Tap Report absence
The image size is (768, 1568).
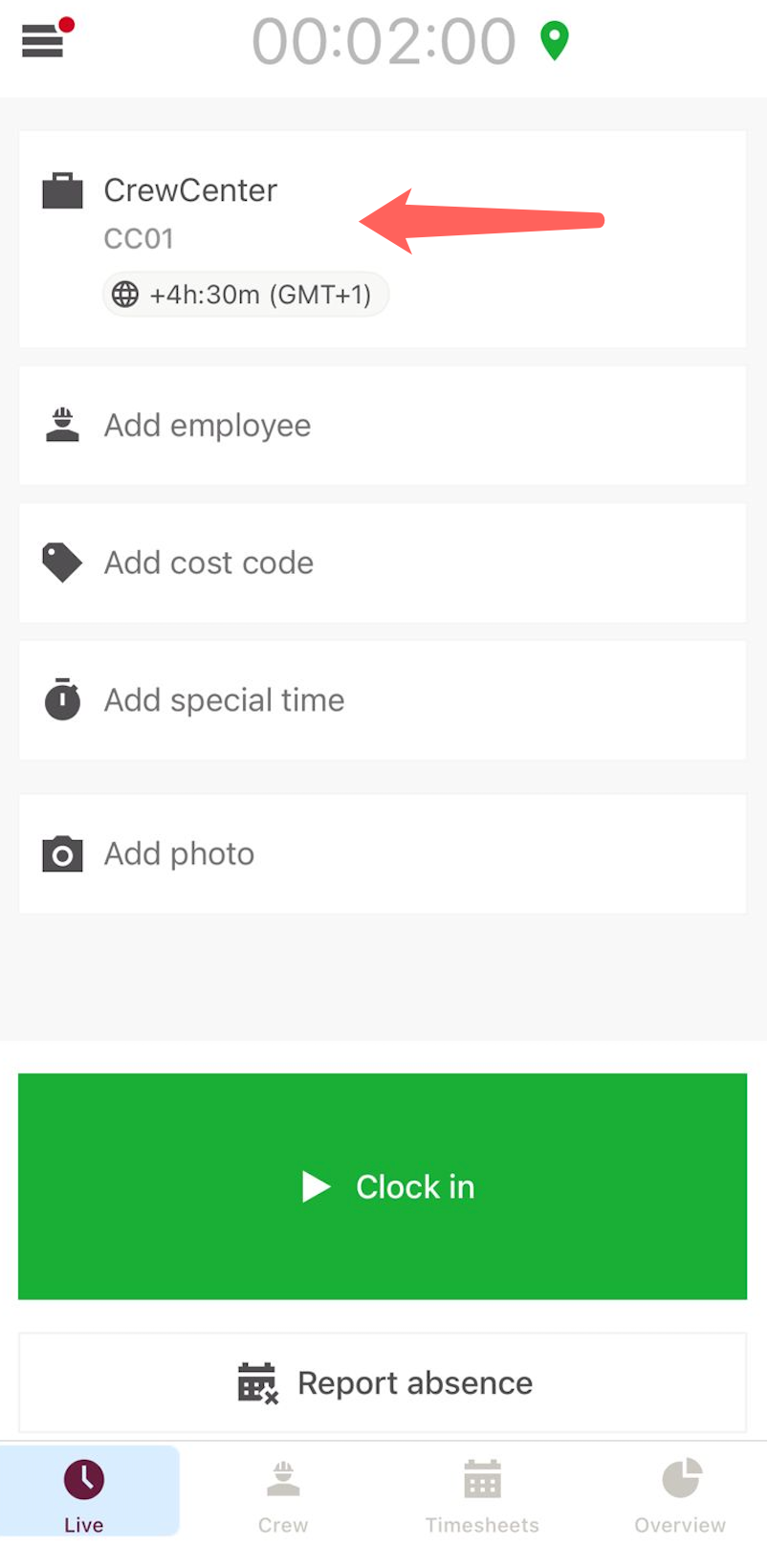click(x=383, y=1383)
